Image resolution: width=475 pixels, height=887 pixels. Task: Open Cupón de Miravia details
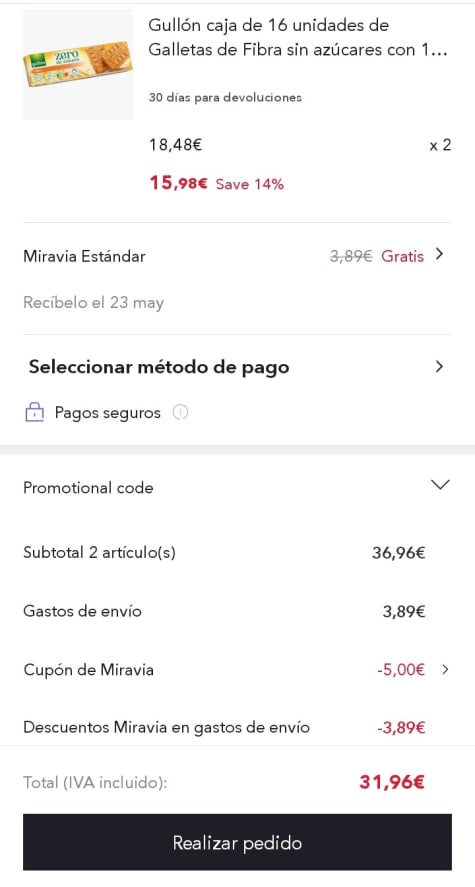coord(237,670)
